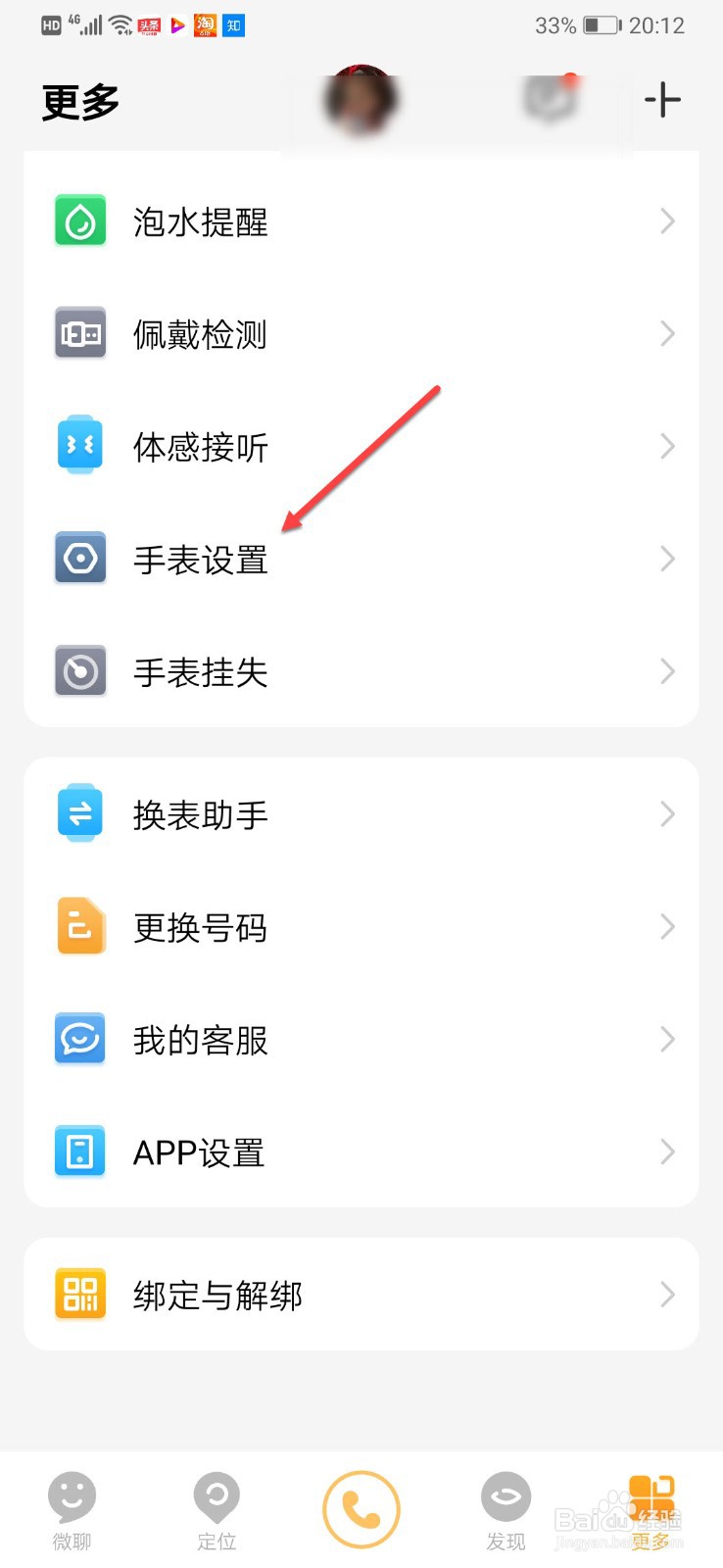Tap the profile avatar at the top
The image size is (723, 1568).
click(x=361, y=103)
